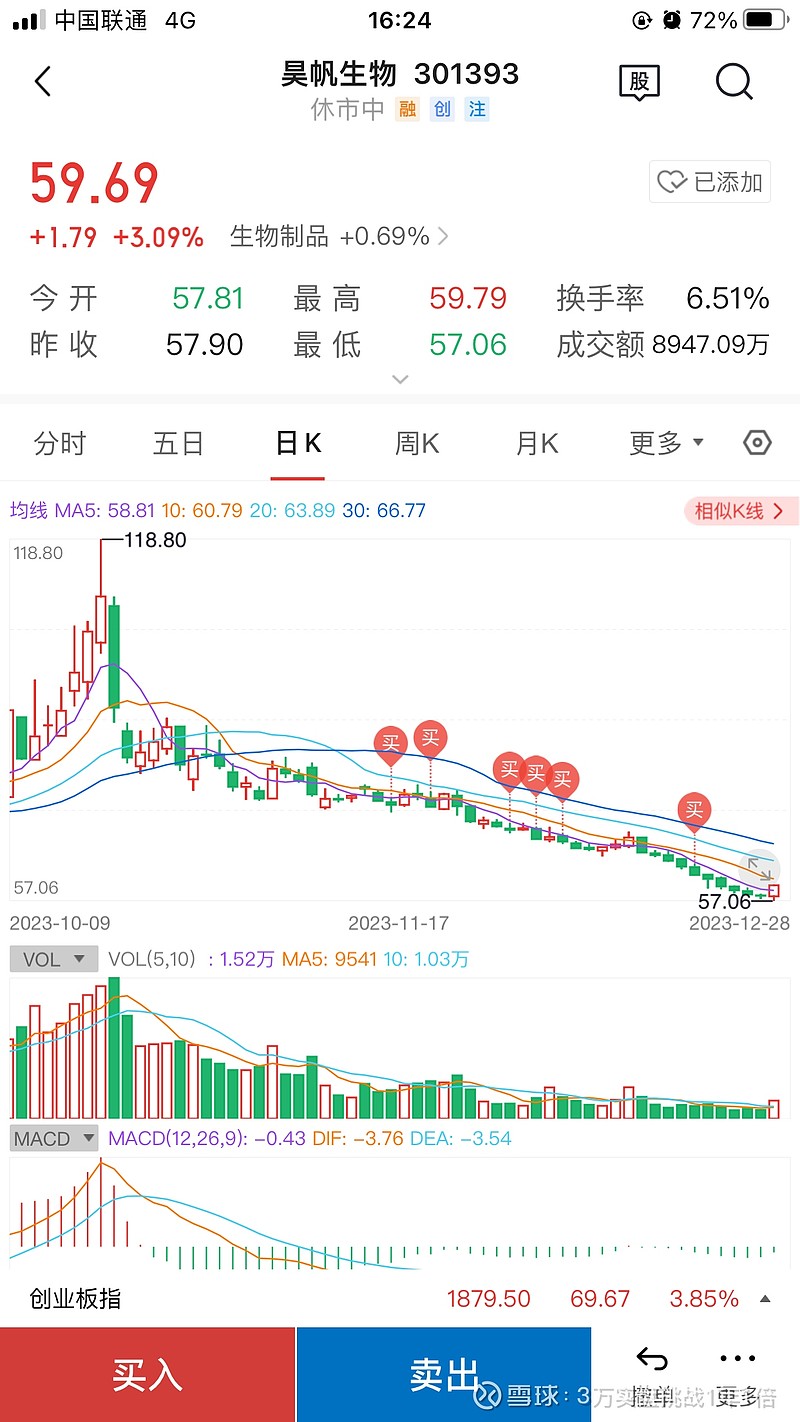Tap the 股 stock info icon
The width and height of the screenshot is (800, 1422).
pos(640,81)
